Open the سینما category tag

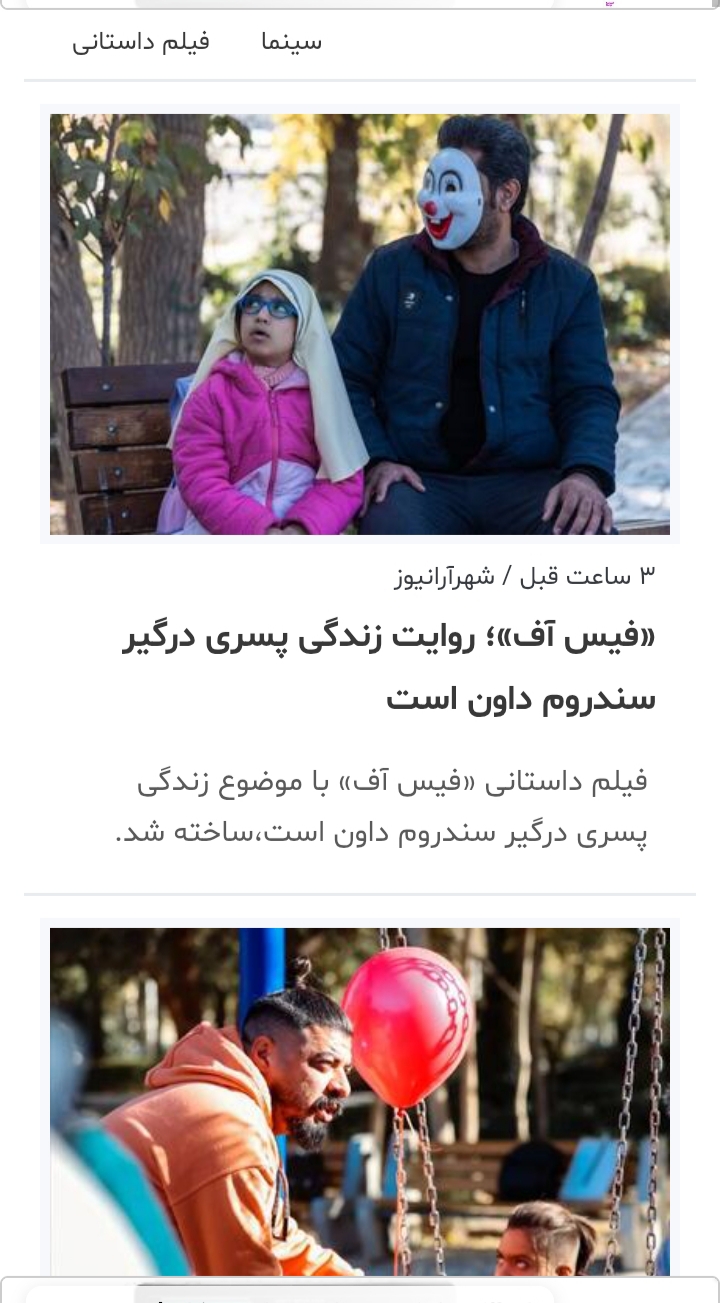(292, 42)
